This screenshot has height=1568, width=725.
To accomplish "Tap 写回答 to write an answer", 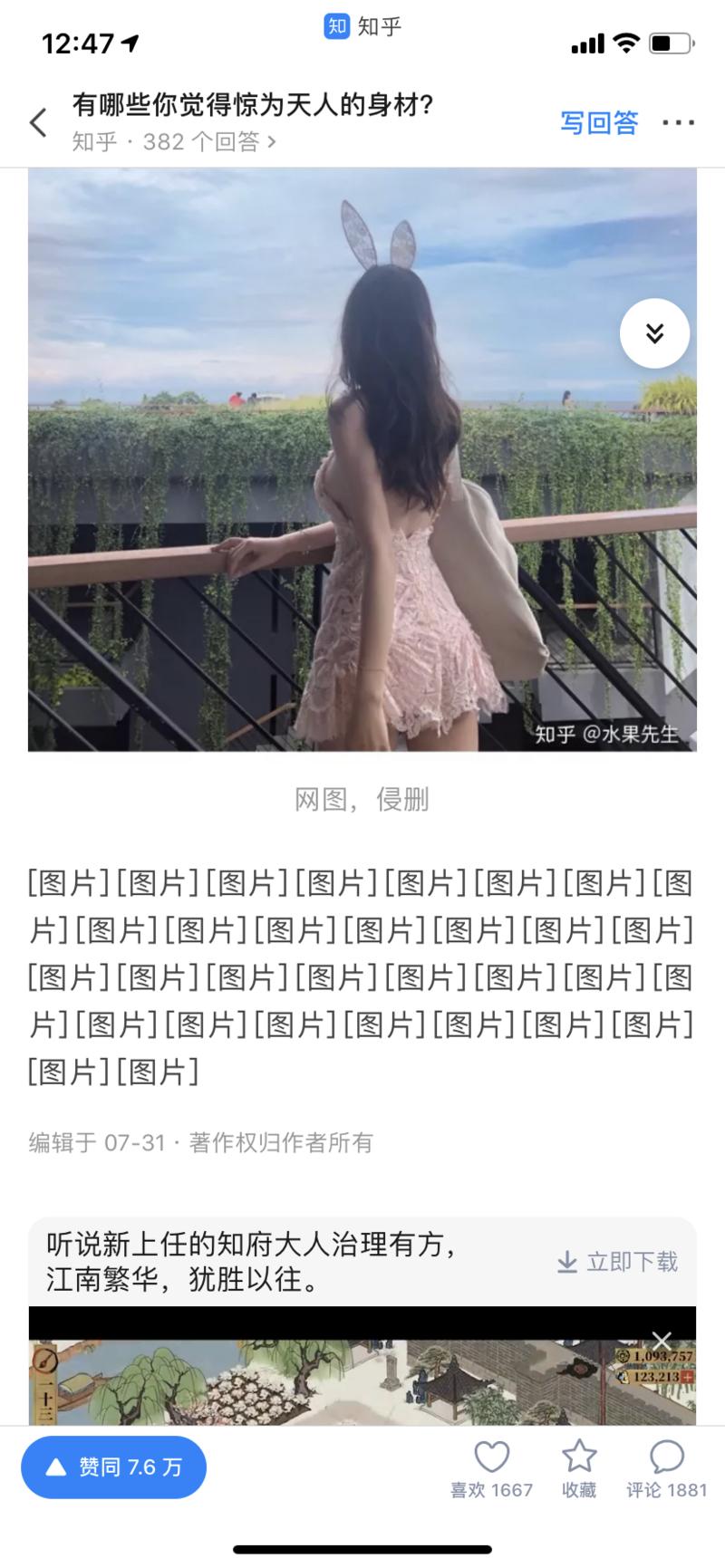I will (x=598, y=120).
